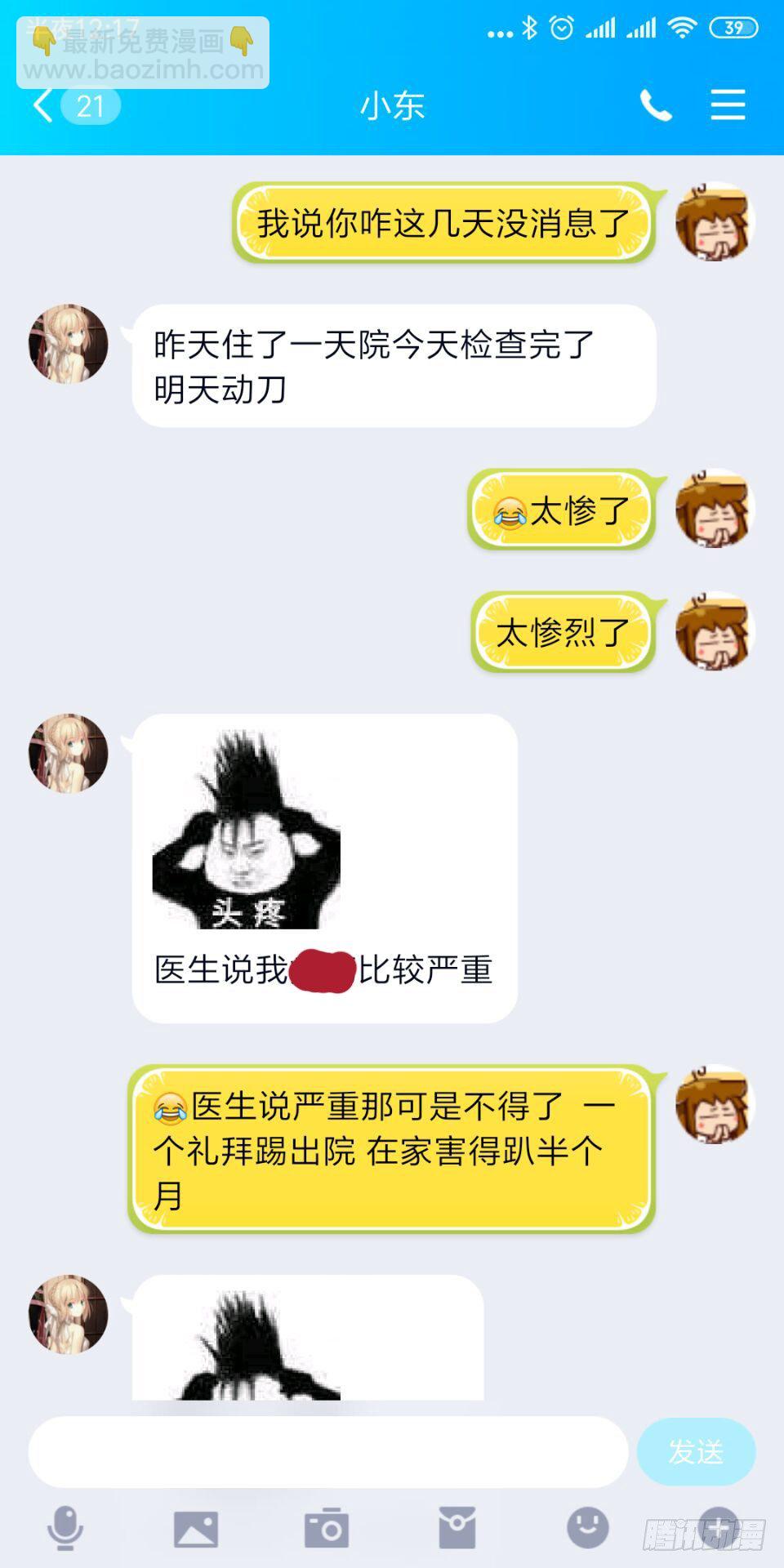Screen dimensions: 784x1568
Task: Tap the Bluetooth status bar icon
Action: click(x=530, y=26)
